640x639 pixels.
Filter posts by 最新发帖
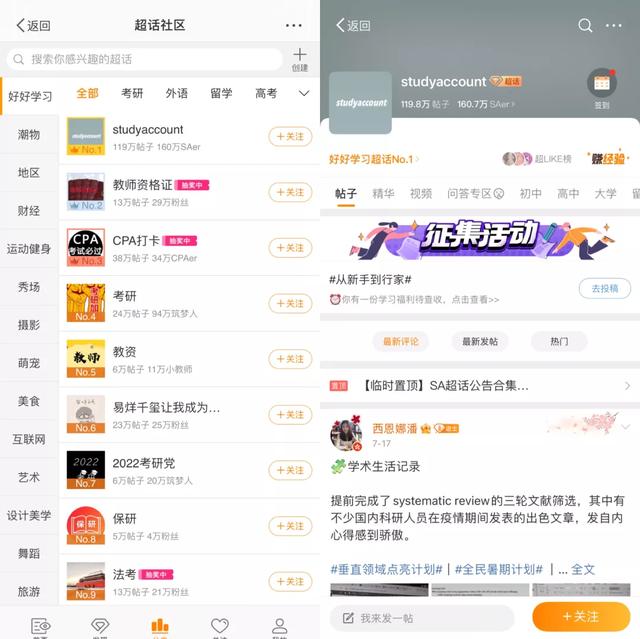[479, 341]
